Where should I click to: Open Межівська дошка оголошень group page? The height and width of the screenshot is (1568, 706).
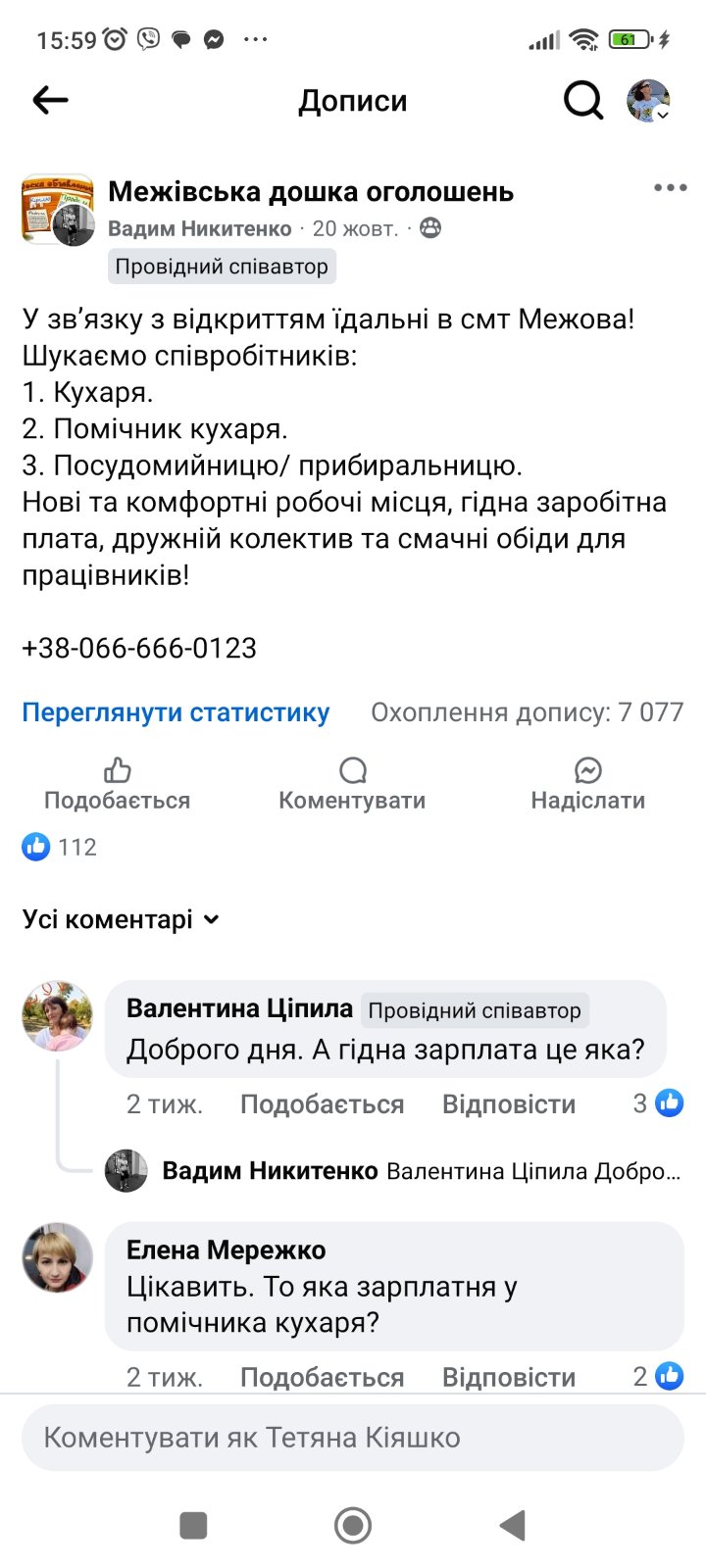click(310, 191)
